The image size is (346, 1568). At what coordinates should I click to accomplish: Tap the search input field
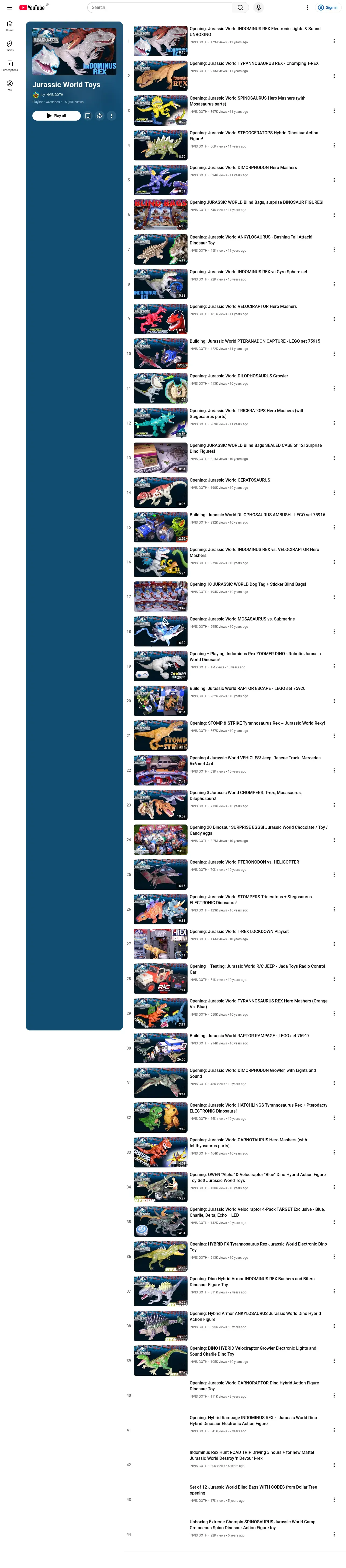160,7
